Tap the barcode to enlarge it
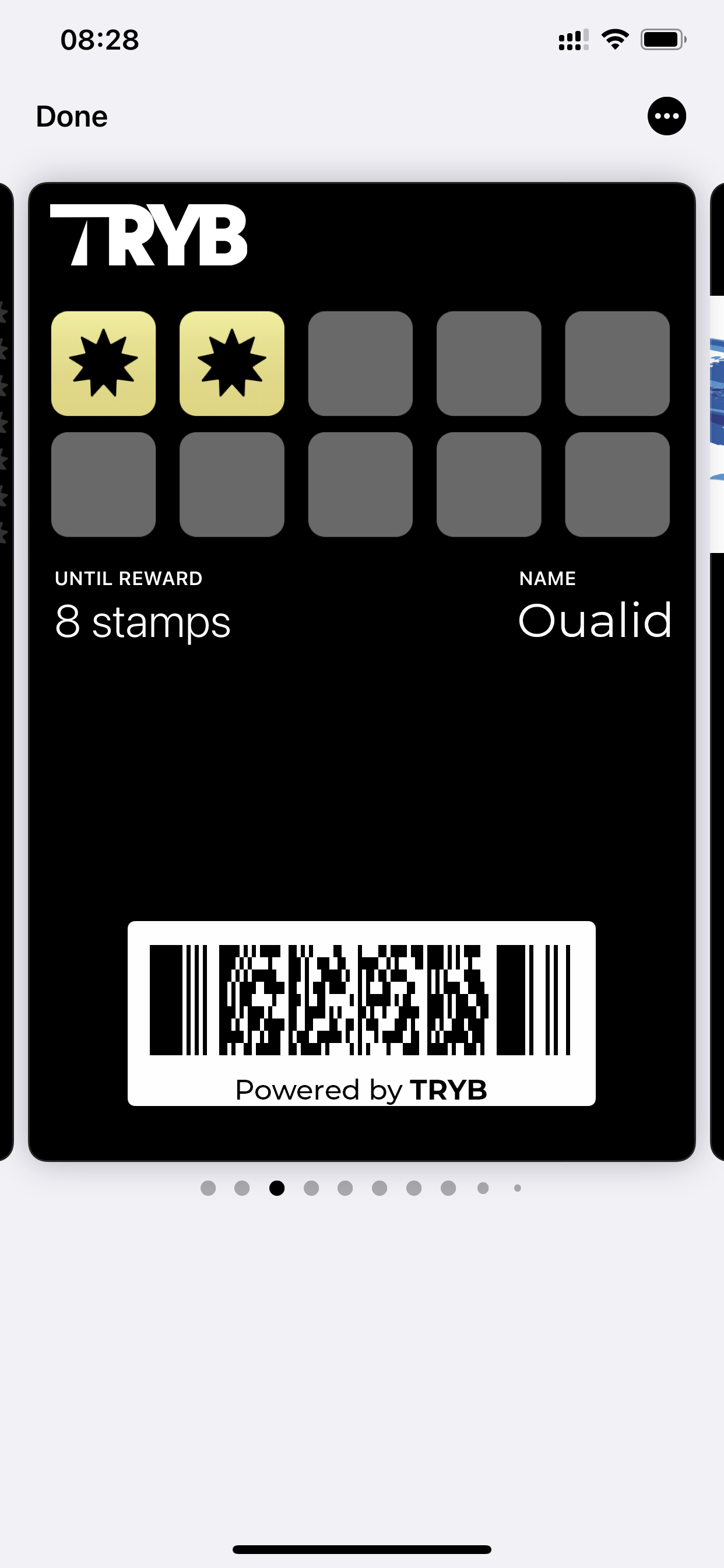Screen dimensions: 724x1568 coord(361,998)
